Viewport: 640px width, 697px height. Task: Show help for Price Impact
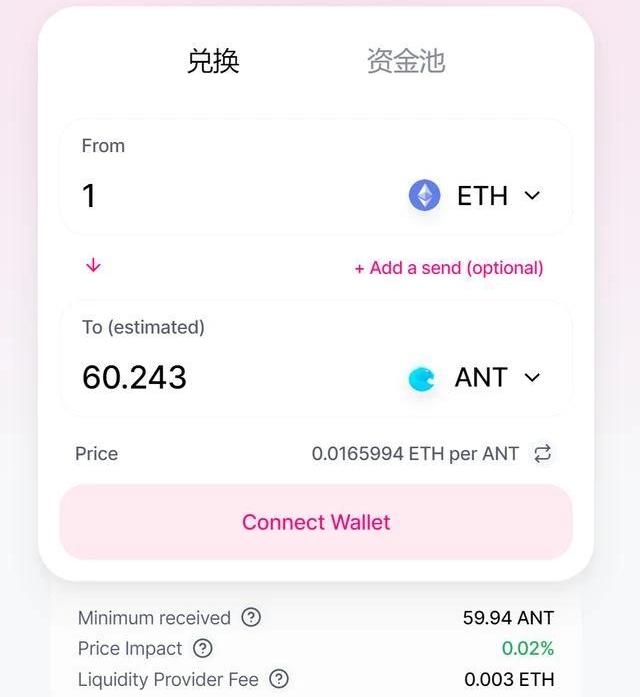tap(203, 649)
